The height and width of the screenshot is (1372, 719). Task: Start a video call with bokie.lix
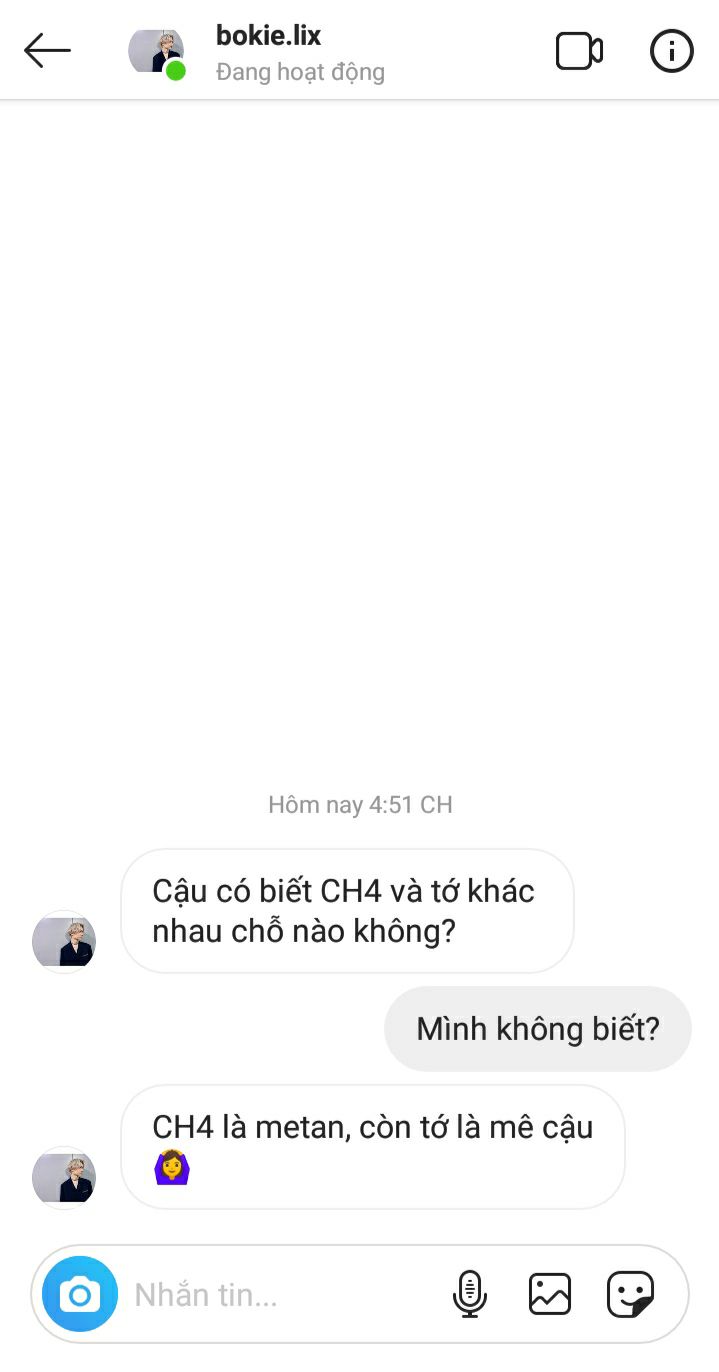(579, 51)
